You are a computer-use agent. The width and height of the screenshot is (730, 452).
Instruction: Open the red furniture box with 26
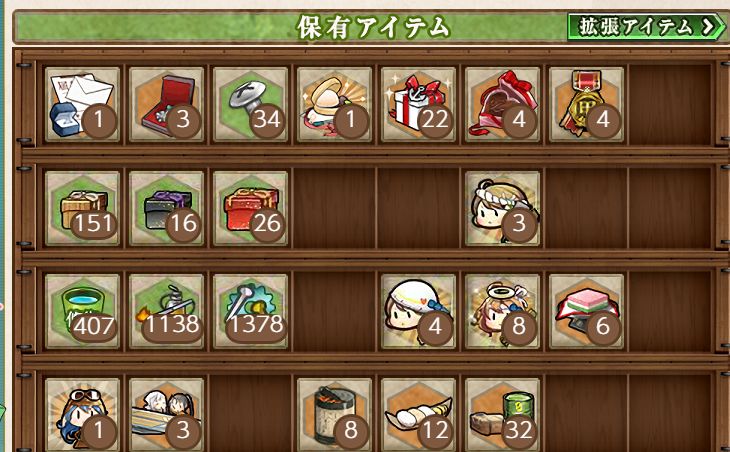pos(249,208)
